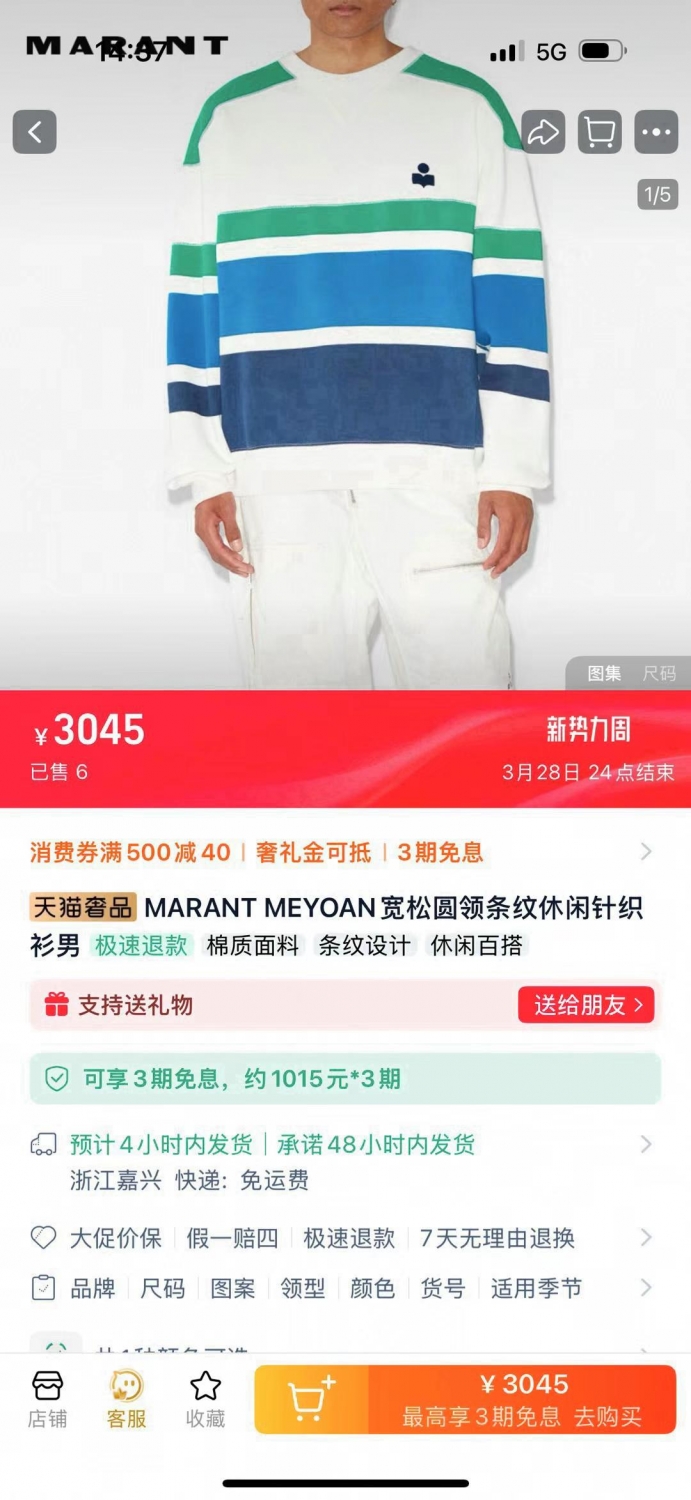Open the shopping cart icon at top
The image size is (691, 1500).
(x=599, y=132)
